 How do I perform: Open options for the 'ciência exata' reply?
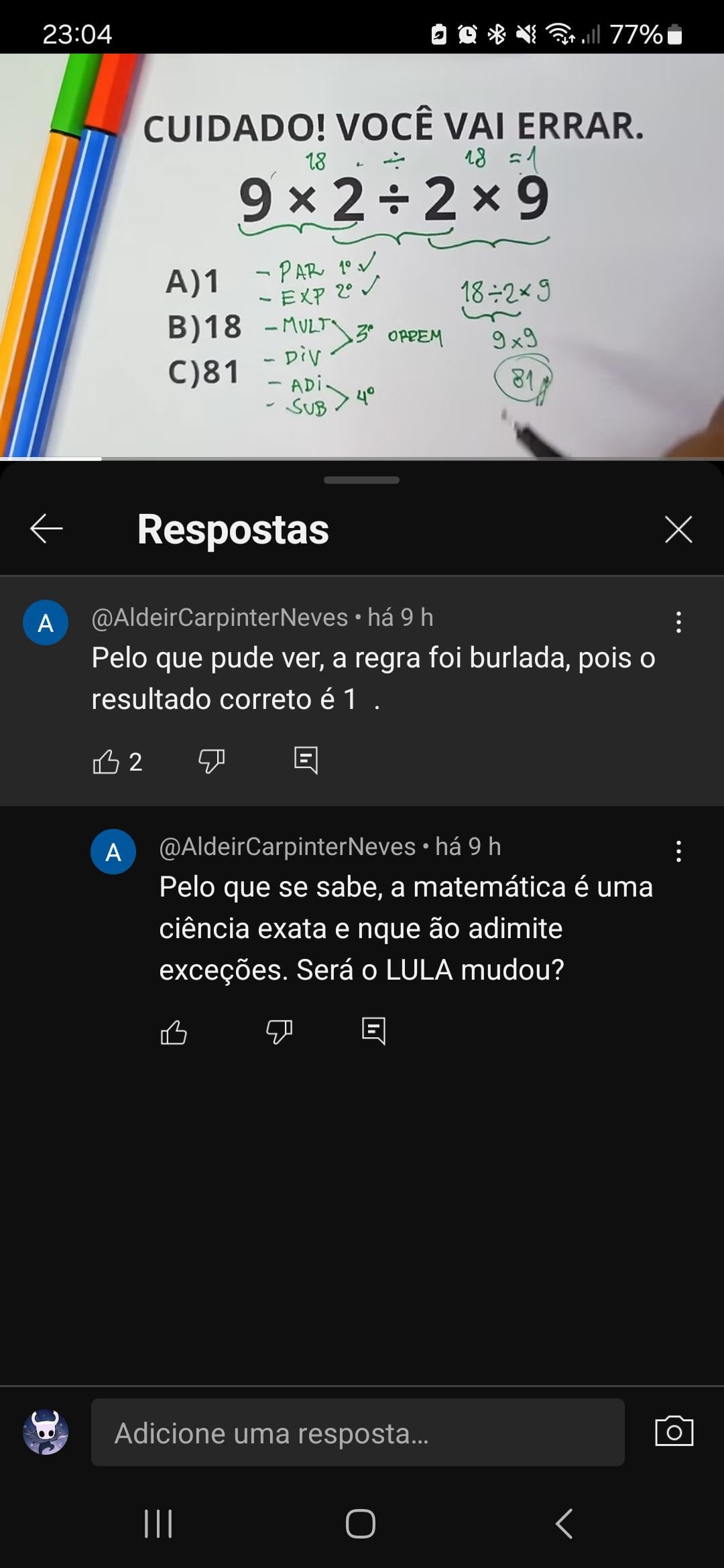[678, 852]
